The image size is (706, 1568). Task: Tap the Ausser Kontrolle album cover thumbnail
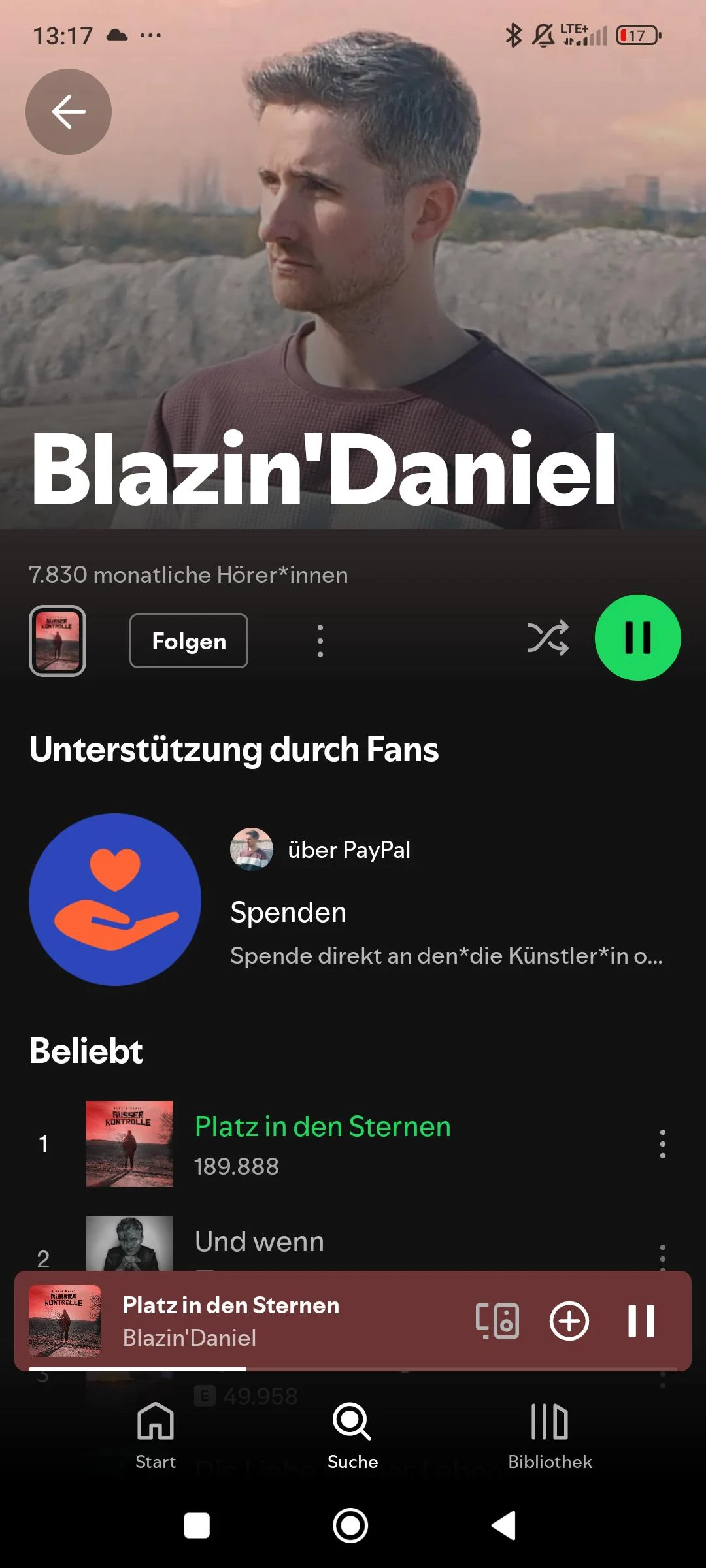58,640
